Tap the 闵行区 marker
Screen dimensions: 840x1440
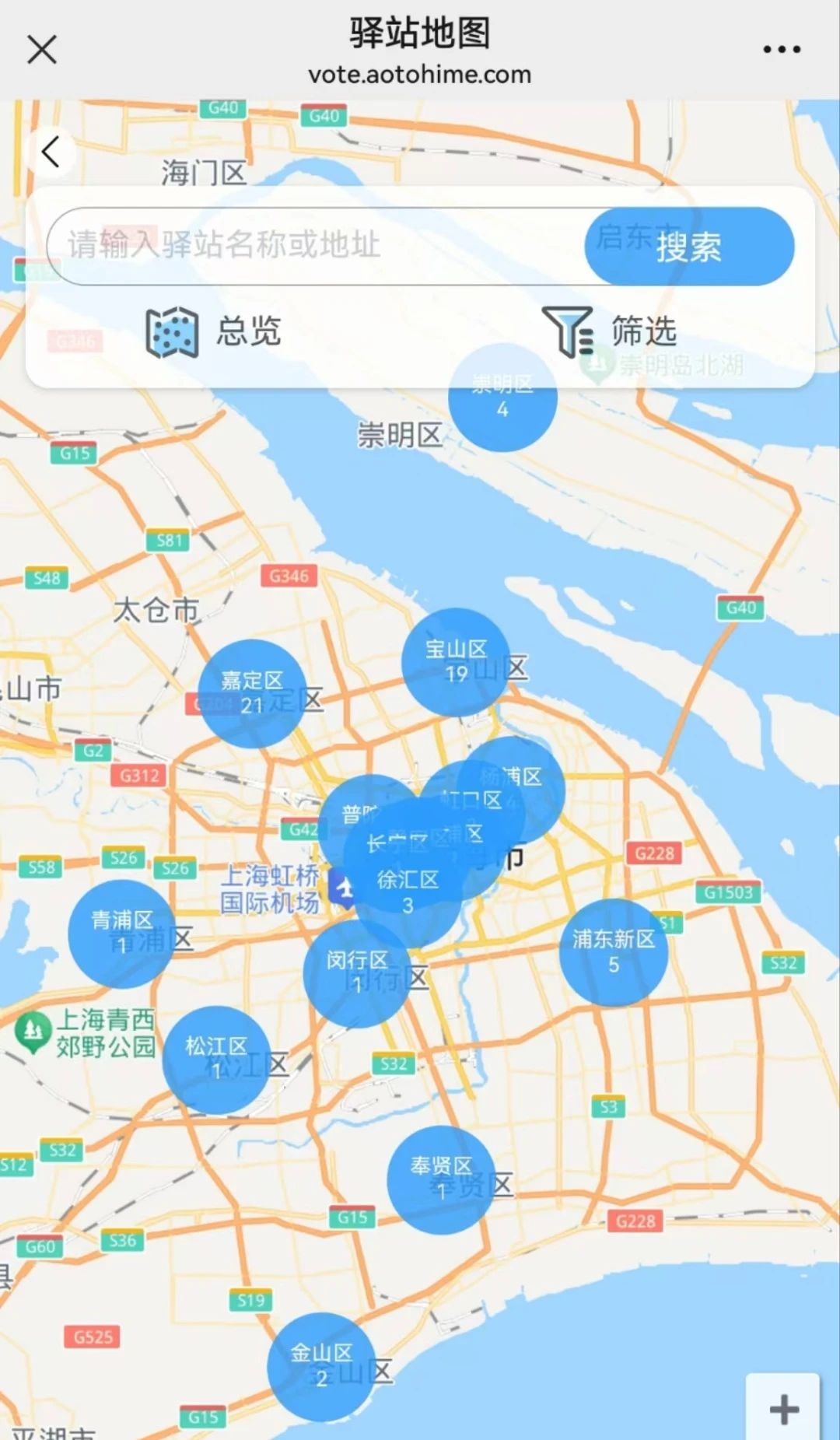coord(357,972)
